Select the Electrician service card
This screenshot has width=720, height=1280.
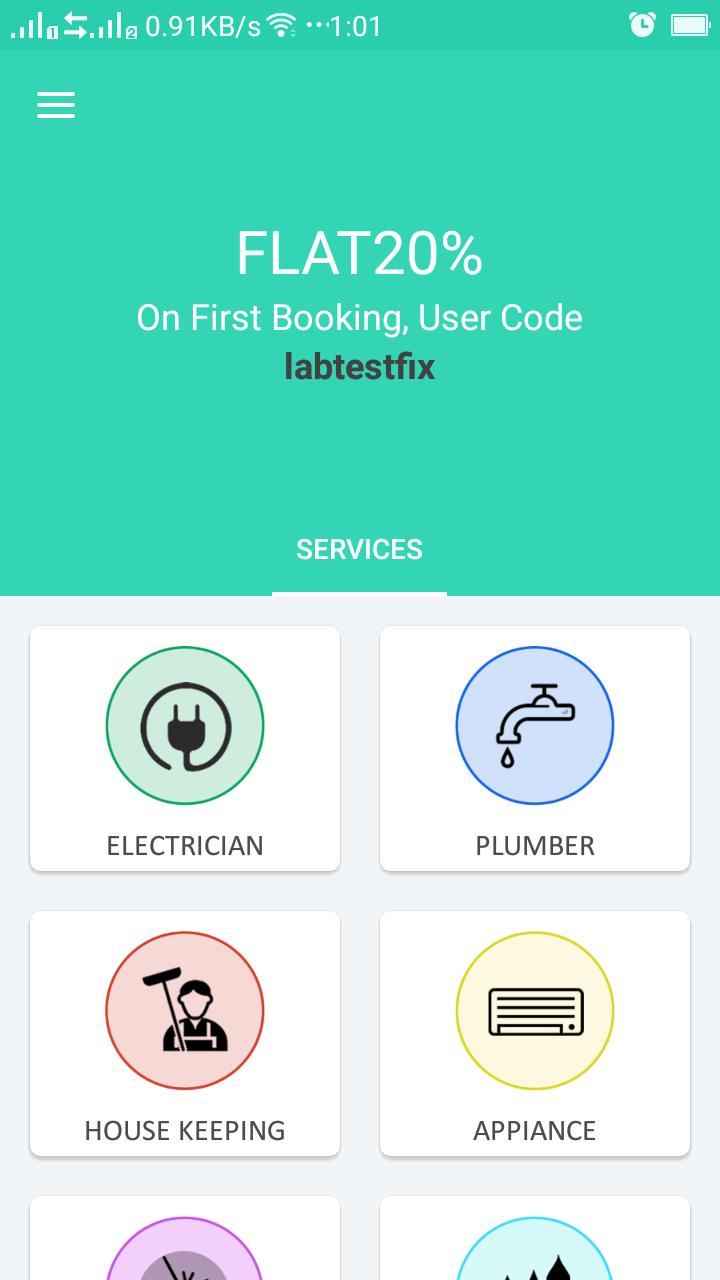pos(185,748)
